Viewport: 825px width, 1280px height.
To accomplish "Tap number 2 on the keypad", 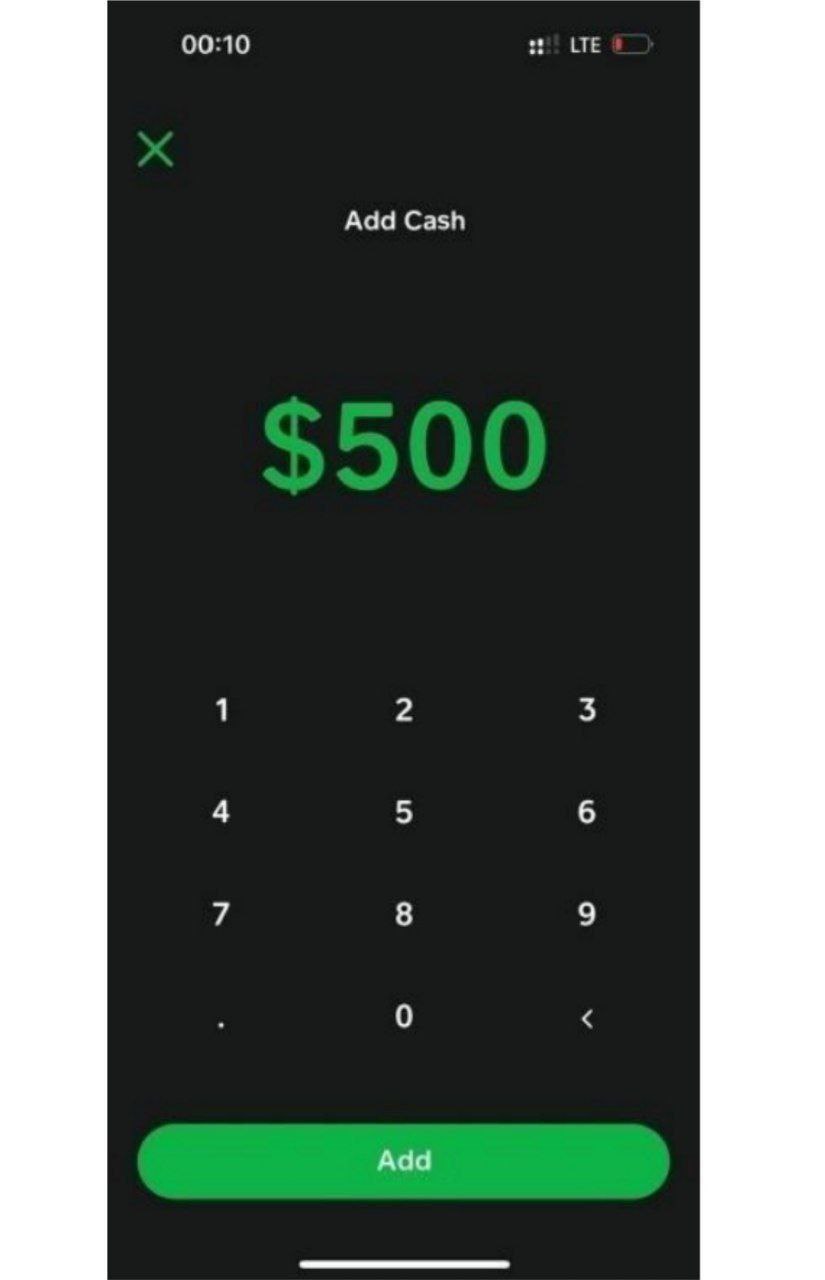I will tap(403, 711).
